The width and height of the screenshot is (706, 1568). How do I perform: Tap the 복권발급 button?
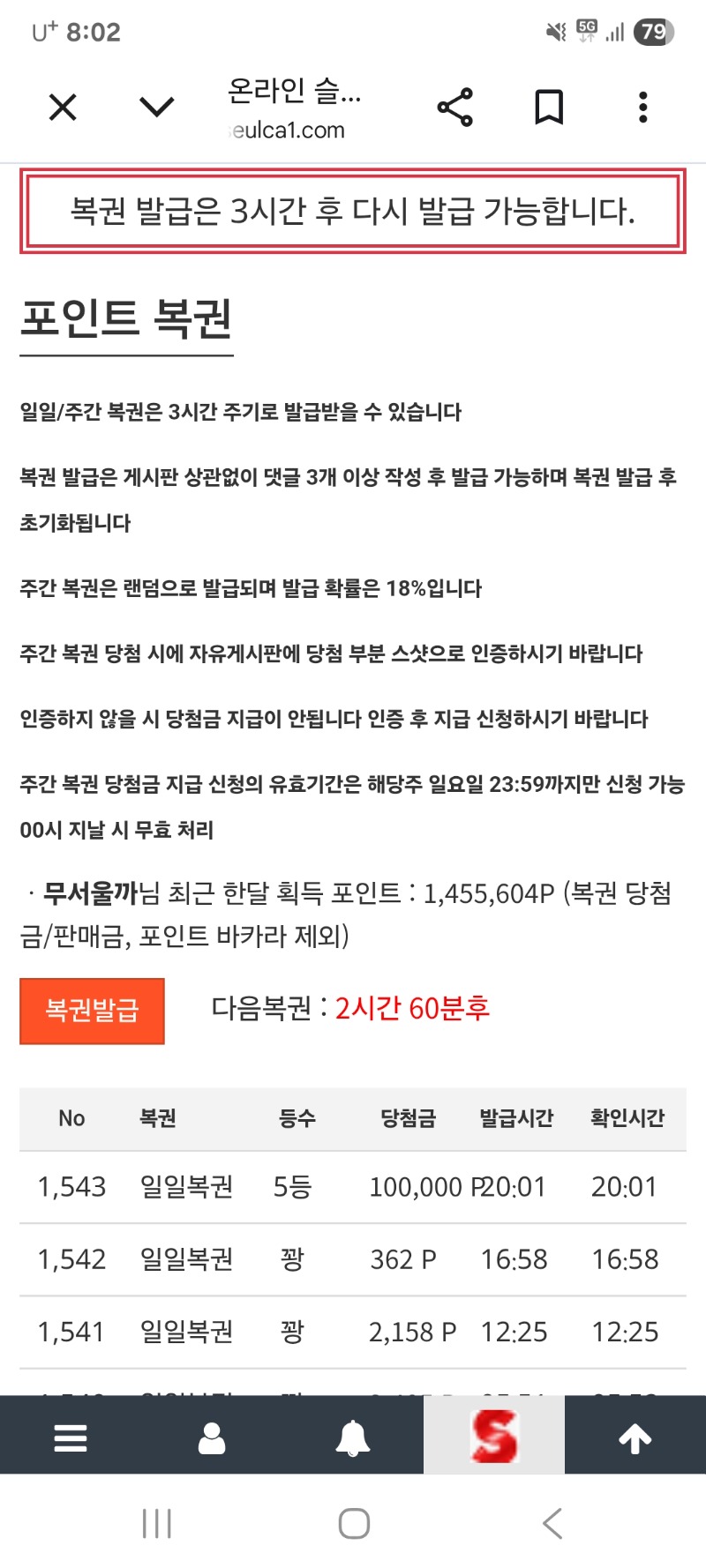click(92, 1011)
